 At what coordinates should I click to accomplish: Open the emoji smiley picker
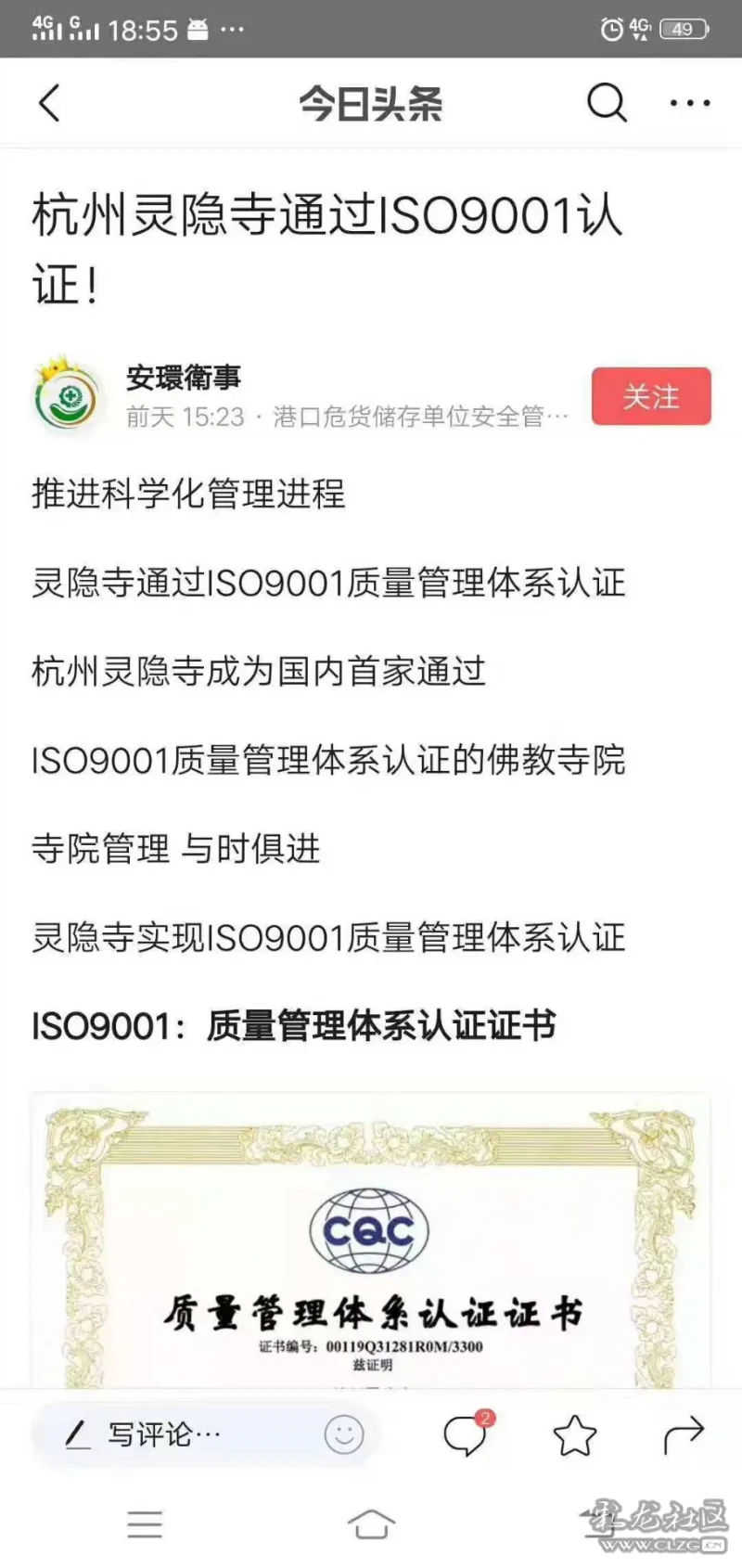tap(343, 1434)
